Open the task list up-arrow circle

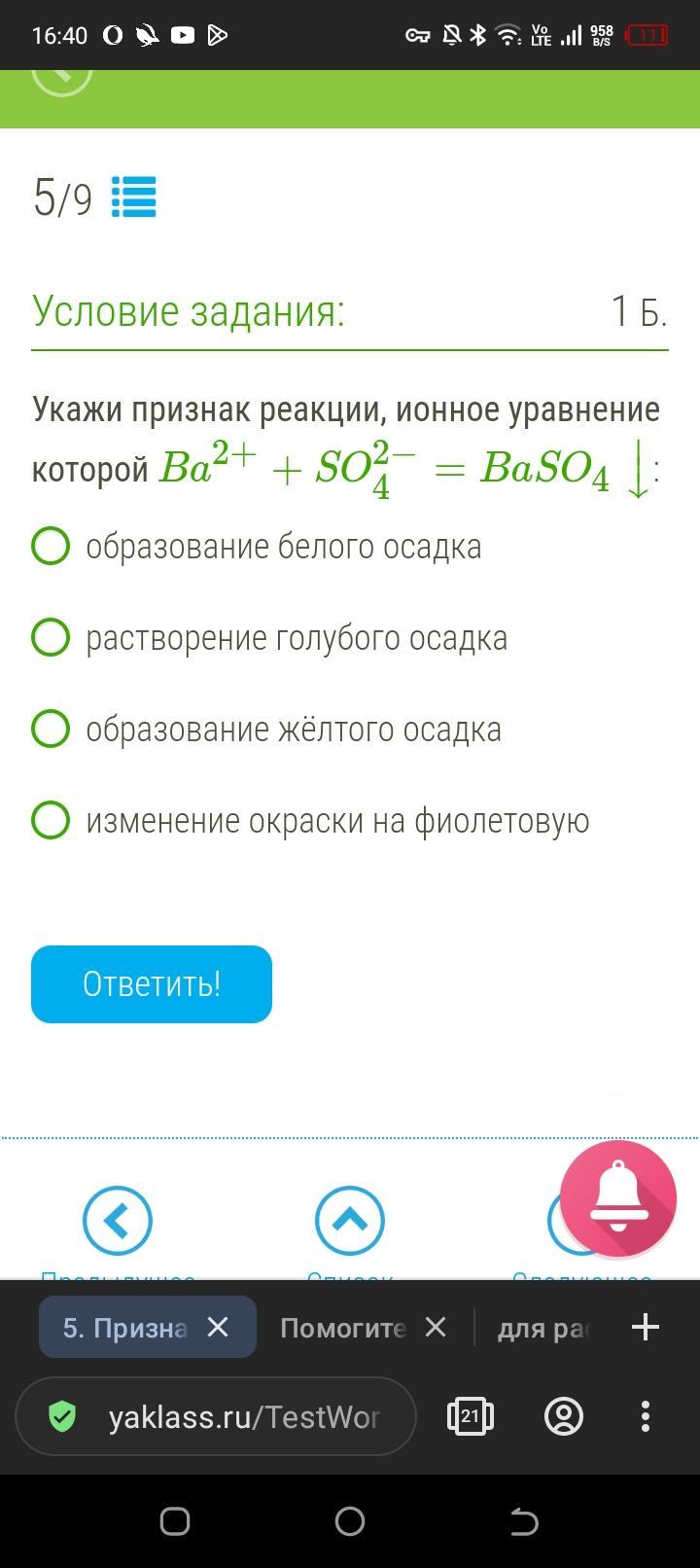tap(350, 1221)
